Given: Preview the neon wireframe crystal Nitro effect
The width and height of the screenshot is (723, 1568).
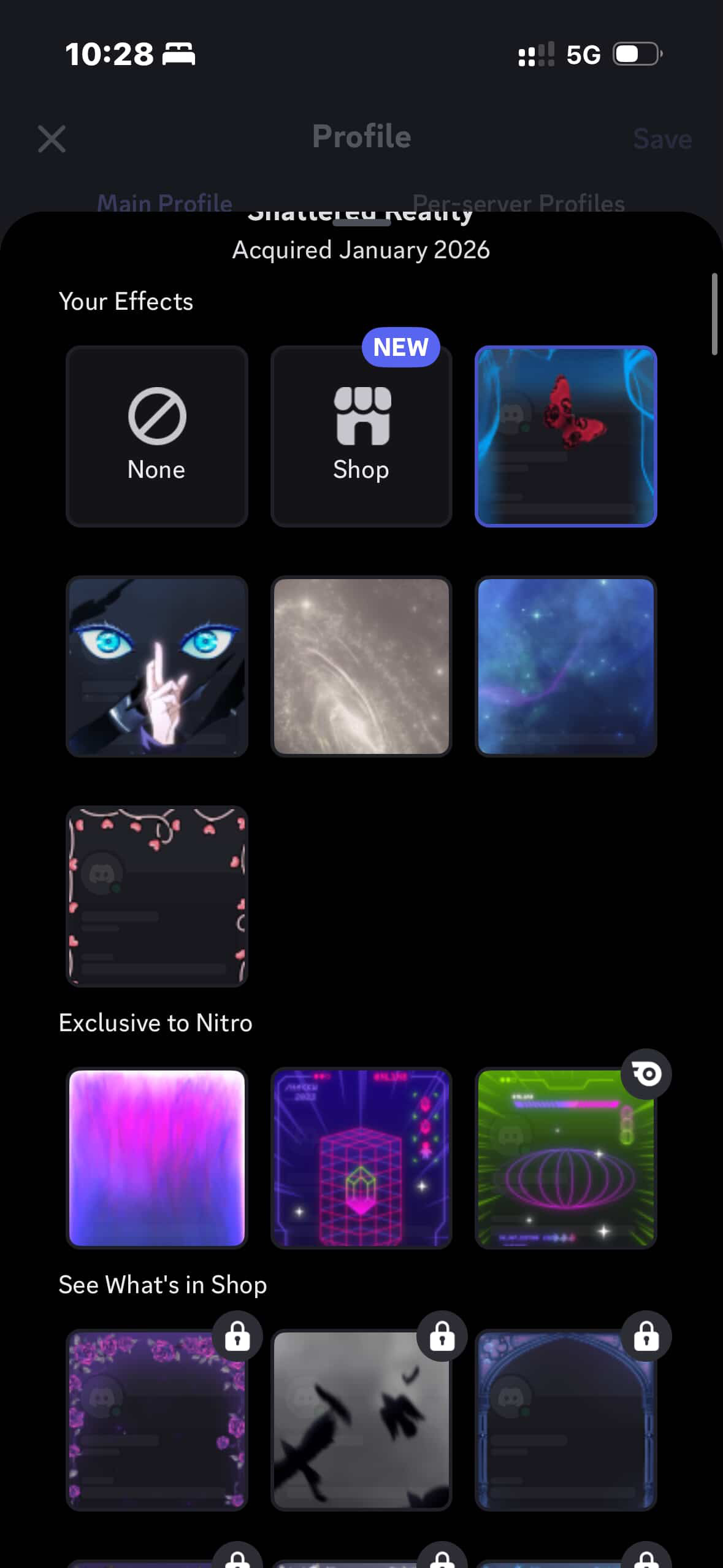Looking at the screenshot, I should point(361,1158).
